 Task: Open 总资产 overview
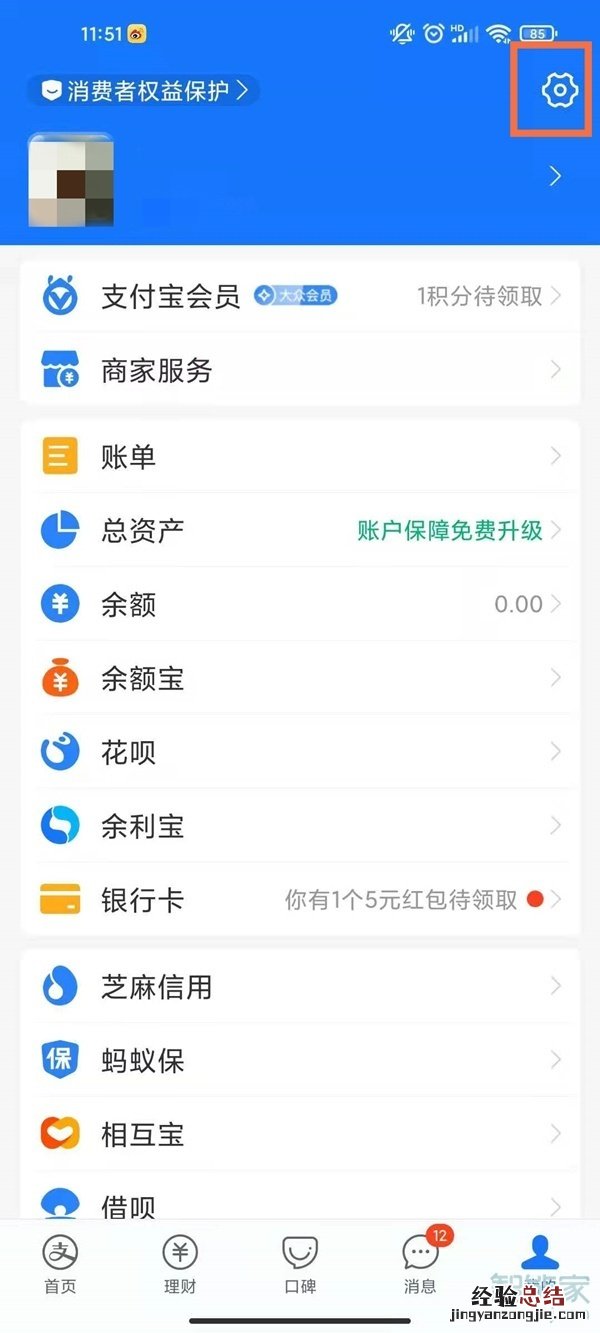(300, 530)
